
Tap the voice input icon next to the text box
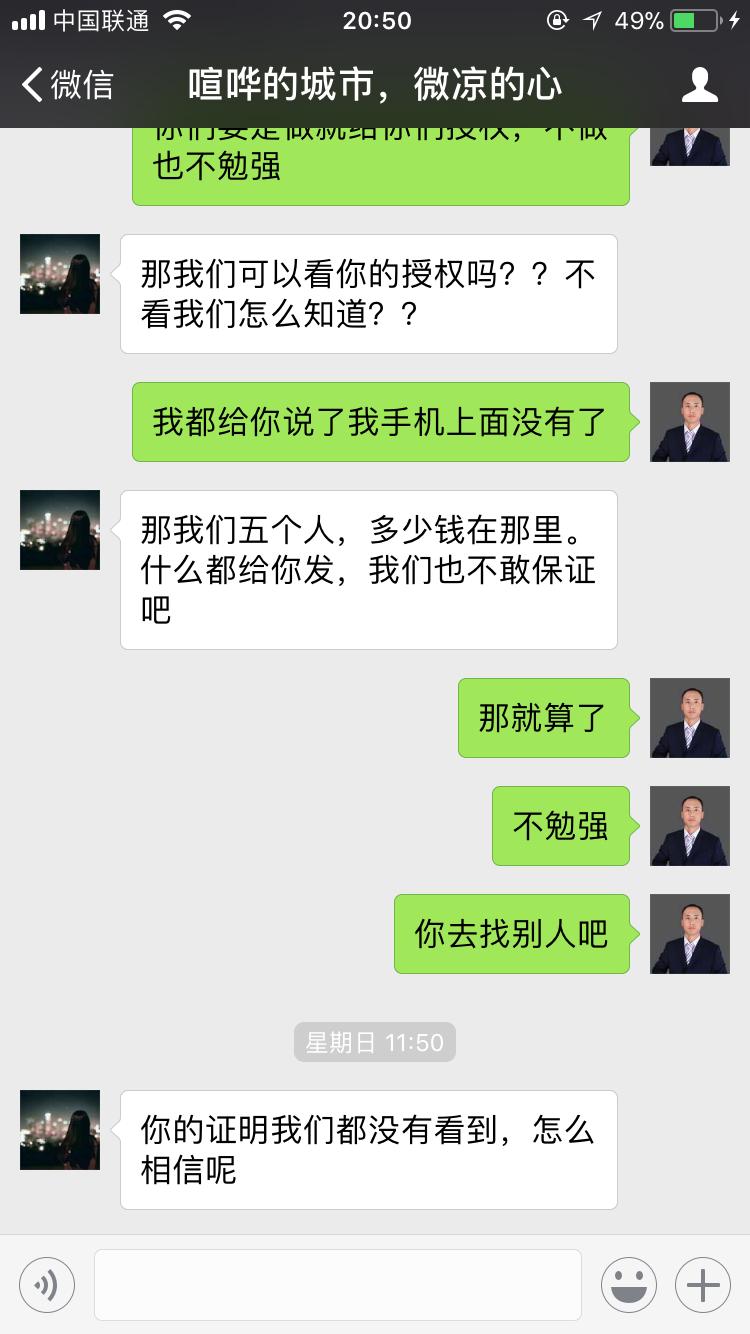[46, 1284]
